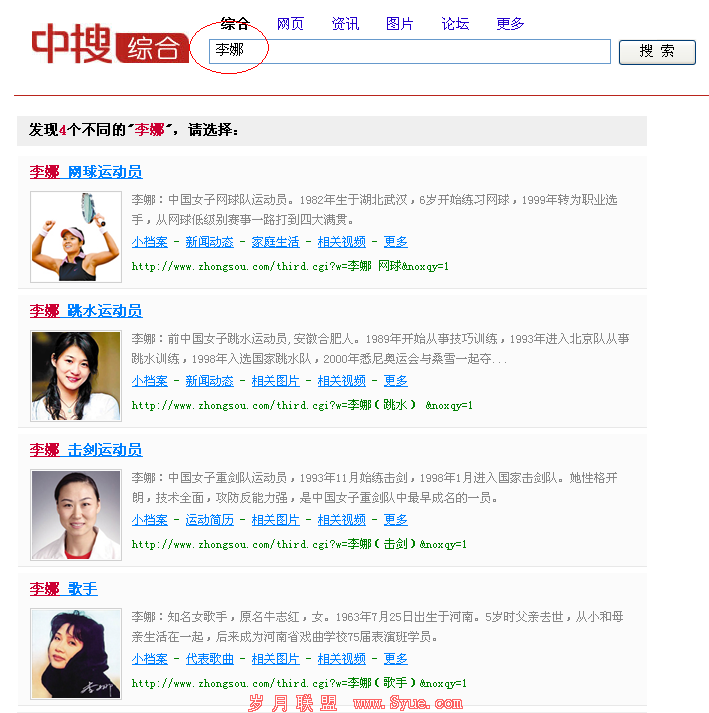
Task: Open the 更多 tab
Action: click(x=510, y=24)
